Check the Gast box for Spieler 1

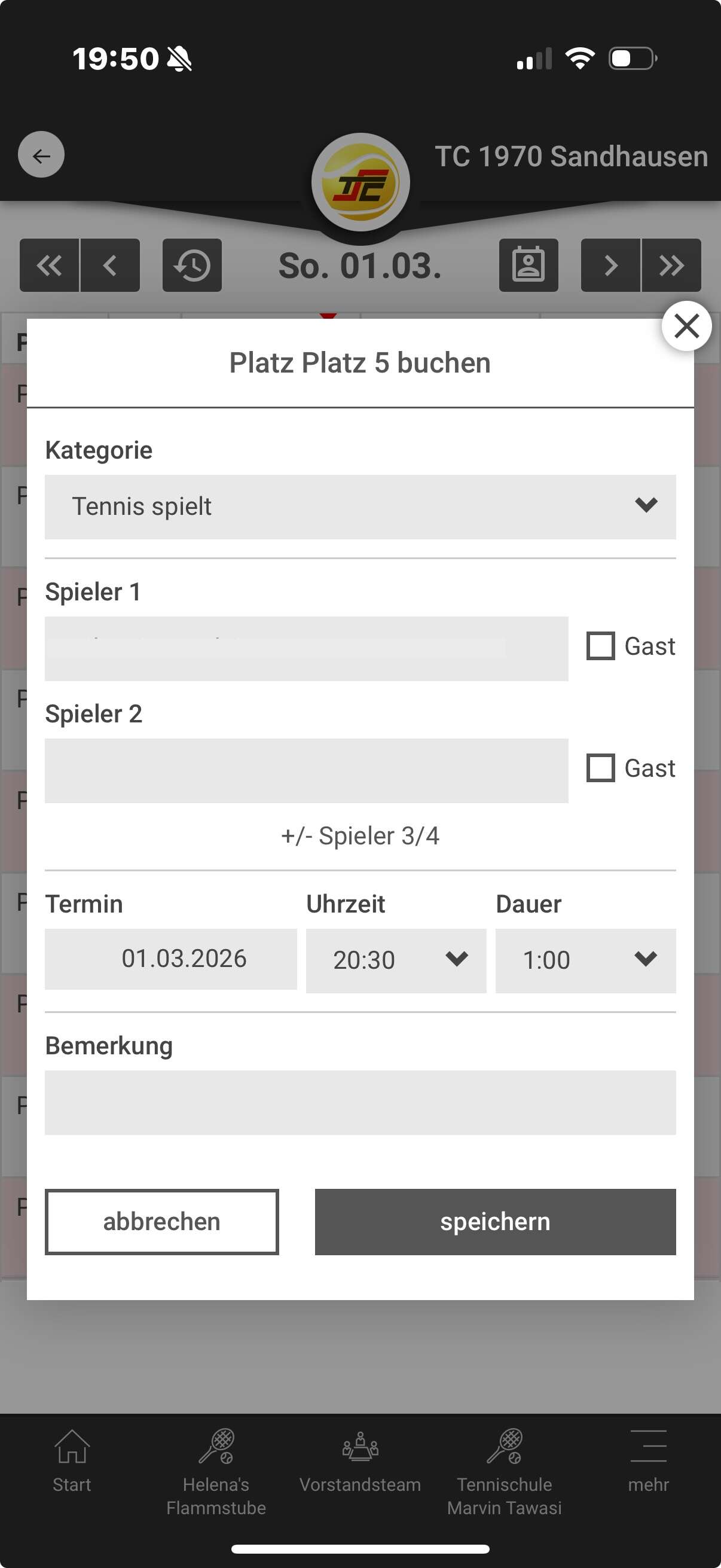pos(600,646)
